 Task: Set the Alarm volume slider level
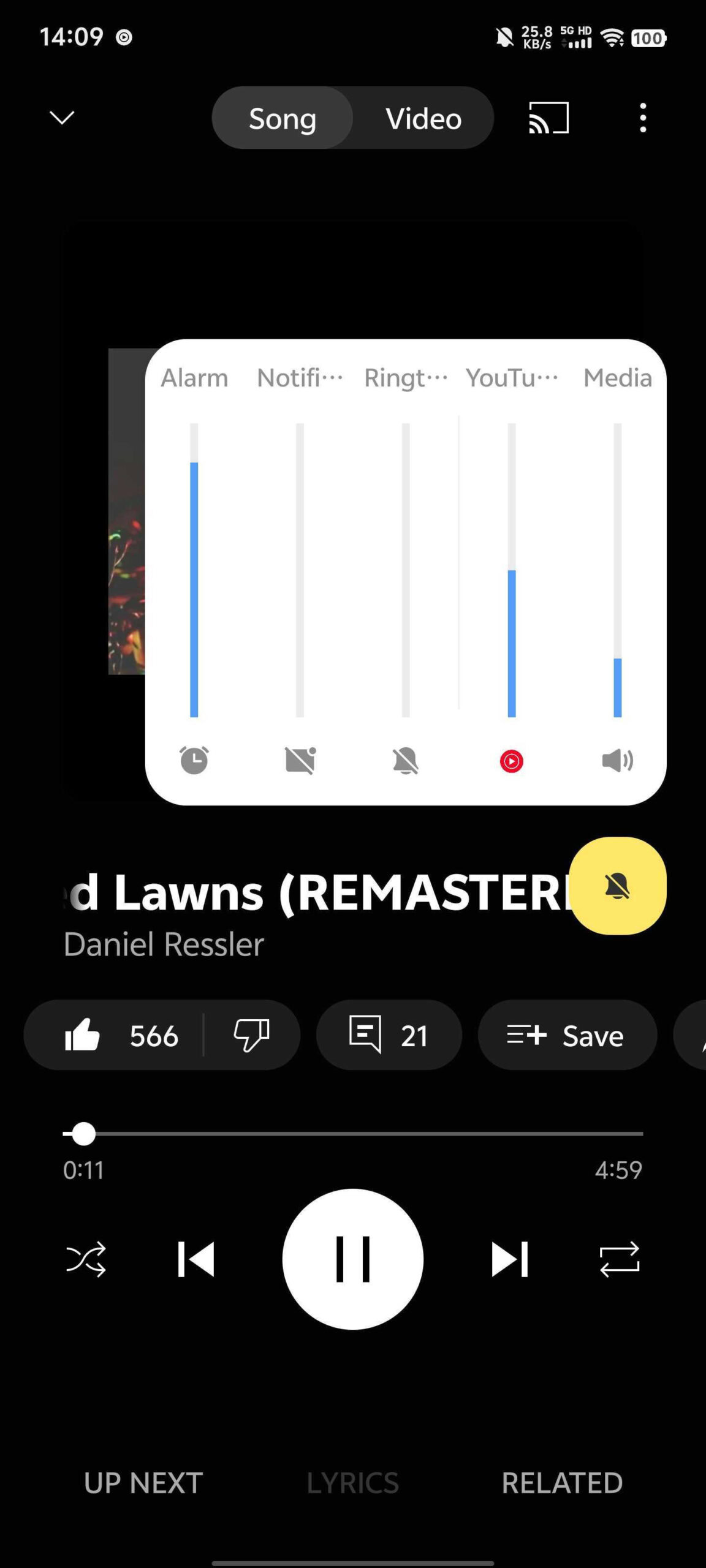click(x=194, y=570)
